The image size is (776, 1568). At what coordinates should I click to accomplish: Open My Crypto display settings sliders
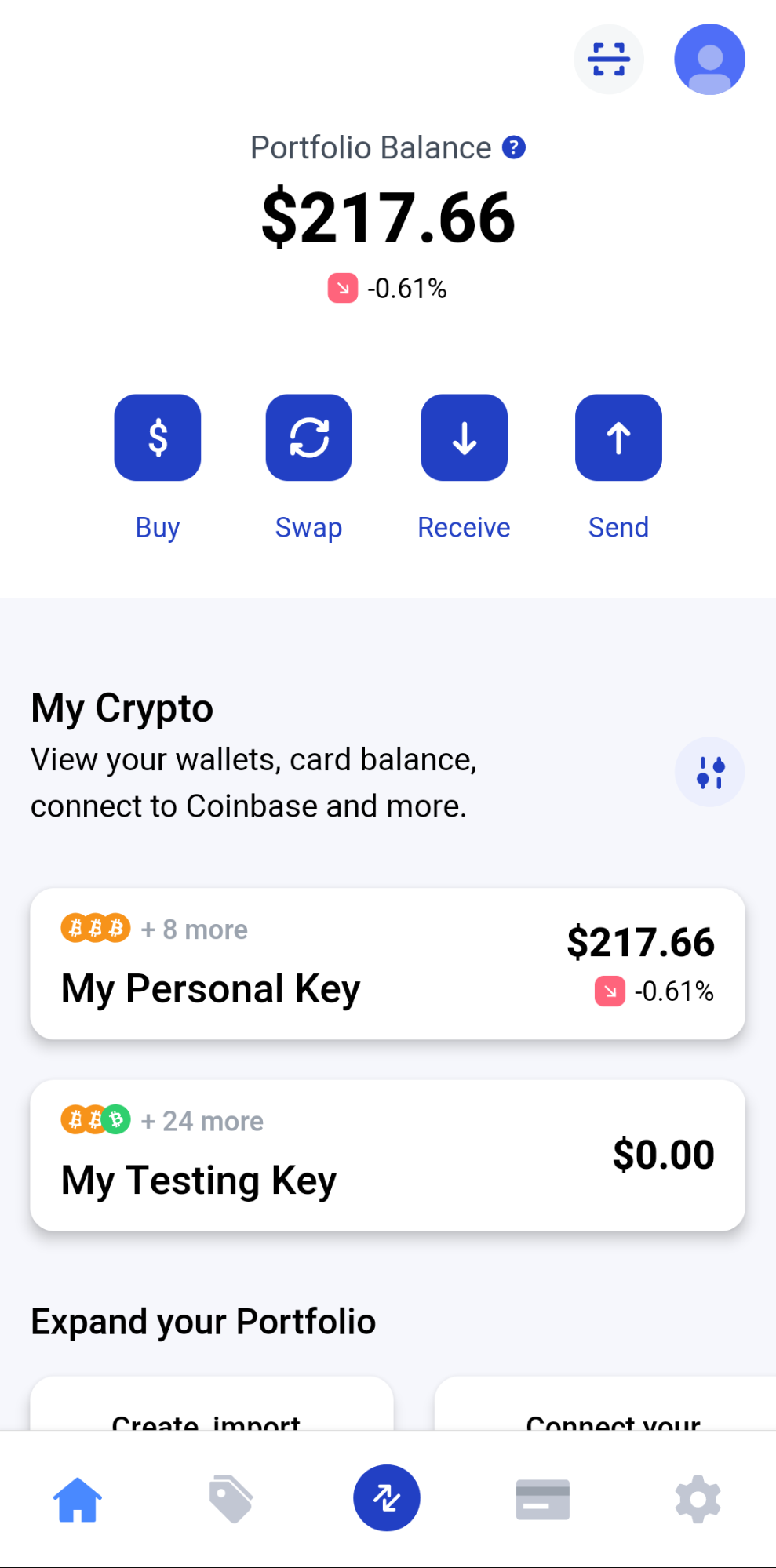710,772
